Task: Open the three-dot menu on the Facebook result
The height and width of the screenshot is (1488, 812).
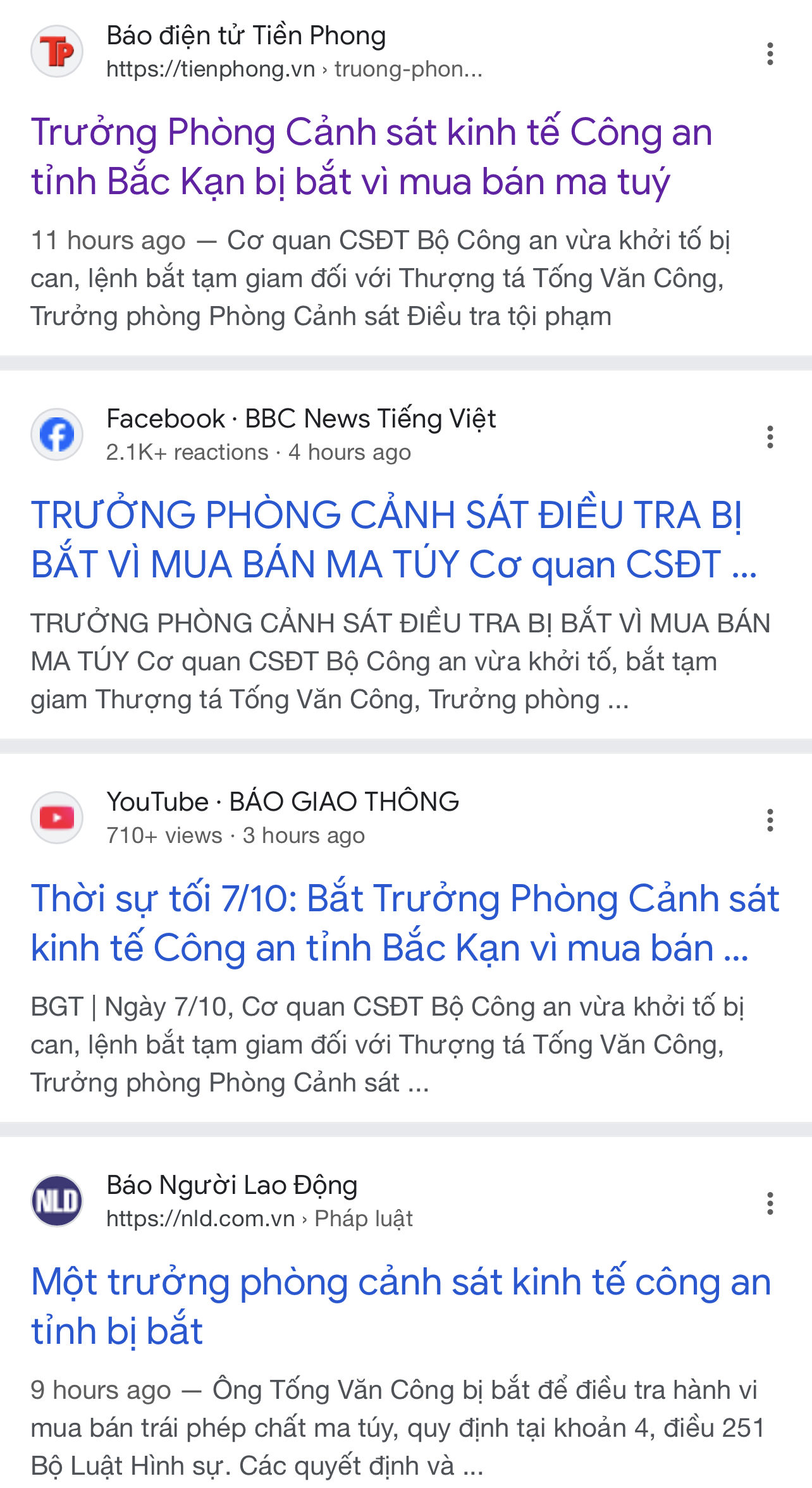Action: 770,436
